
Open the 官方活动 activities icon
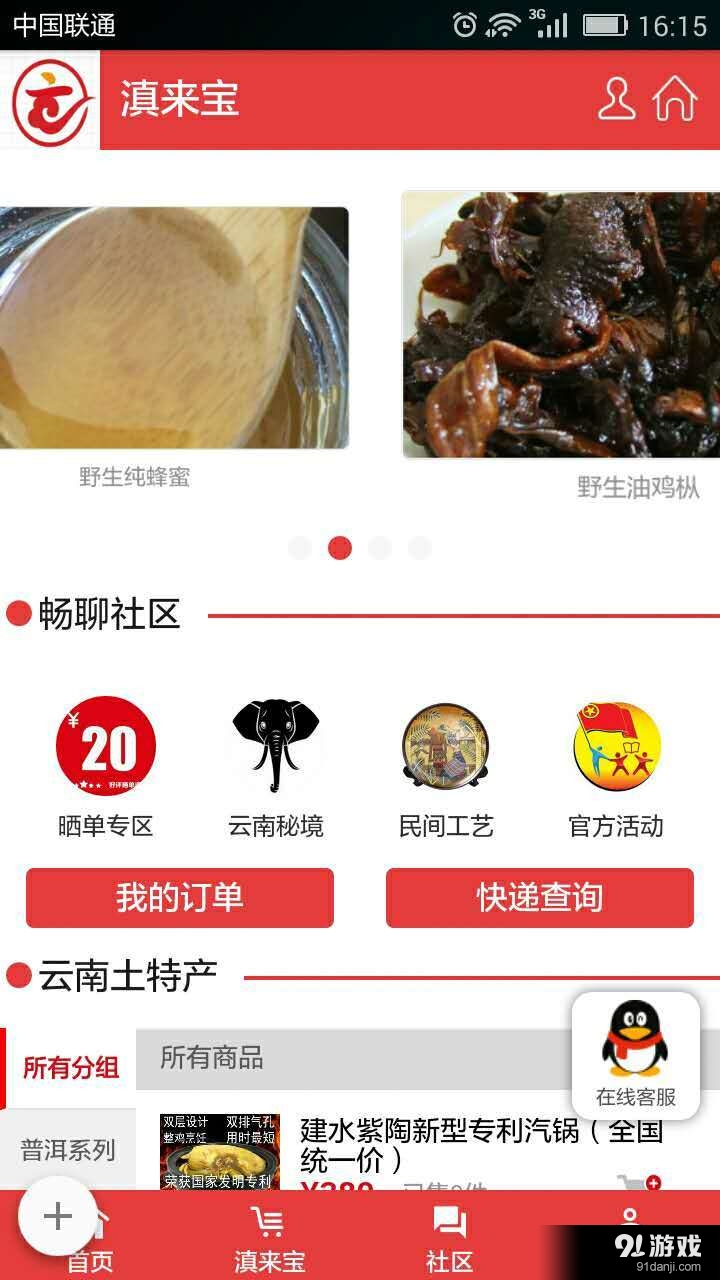click(x=617, y=745)
